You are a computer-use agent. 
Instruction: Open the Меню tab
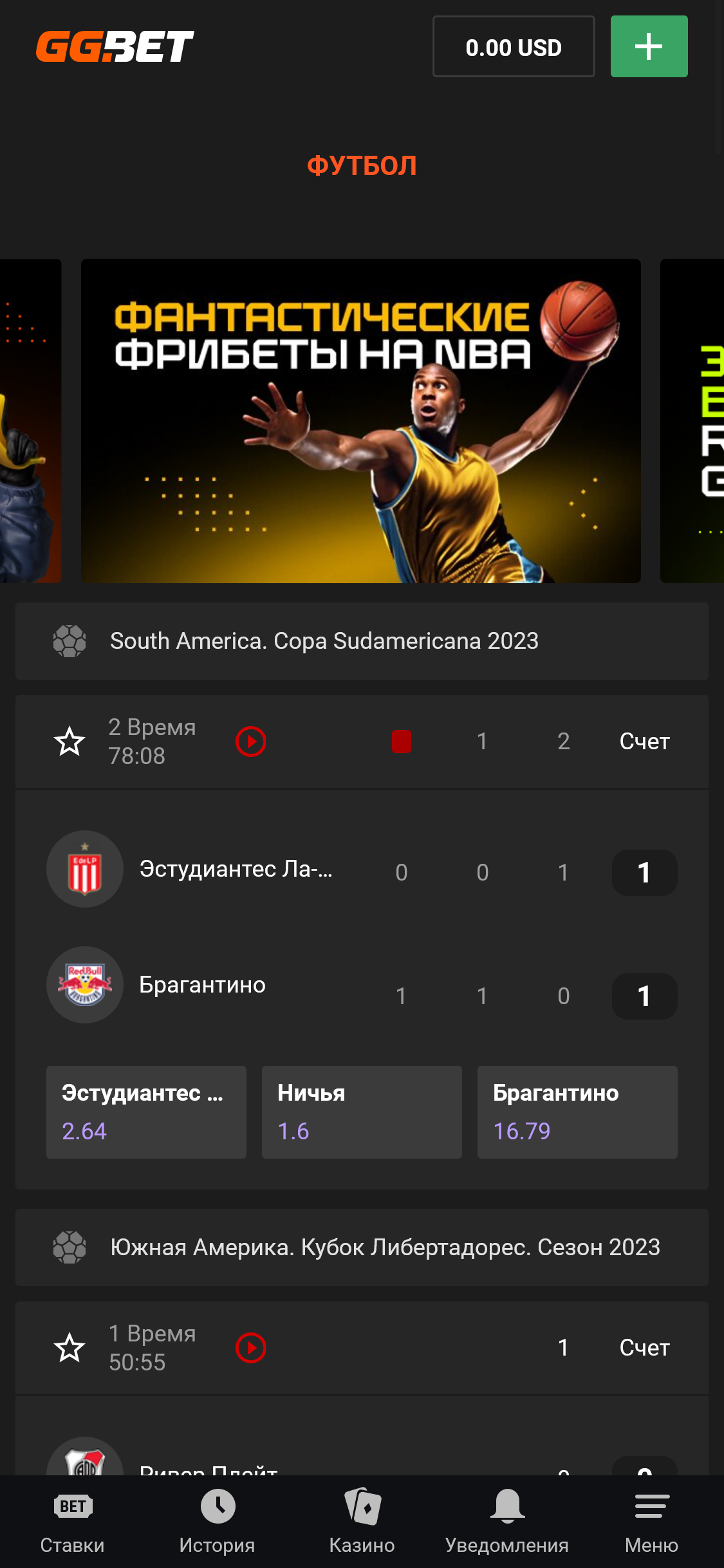click(x=651, y=1522)
